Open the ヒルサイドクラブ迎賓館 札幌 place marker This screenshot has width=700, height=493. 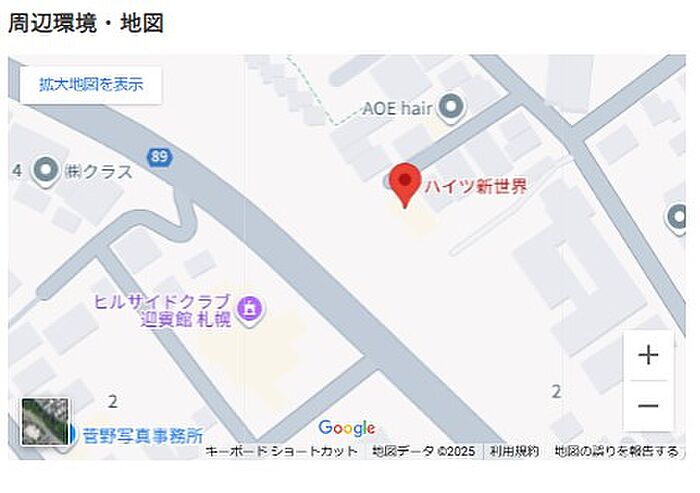250,309
